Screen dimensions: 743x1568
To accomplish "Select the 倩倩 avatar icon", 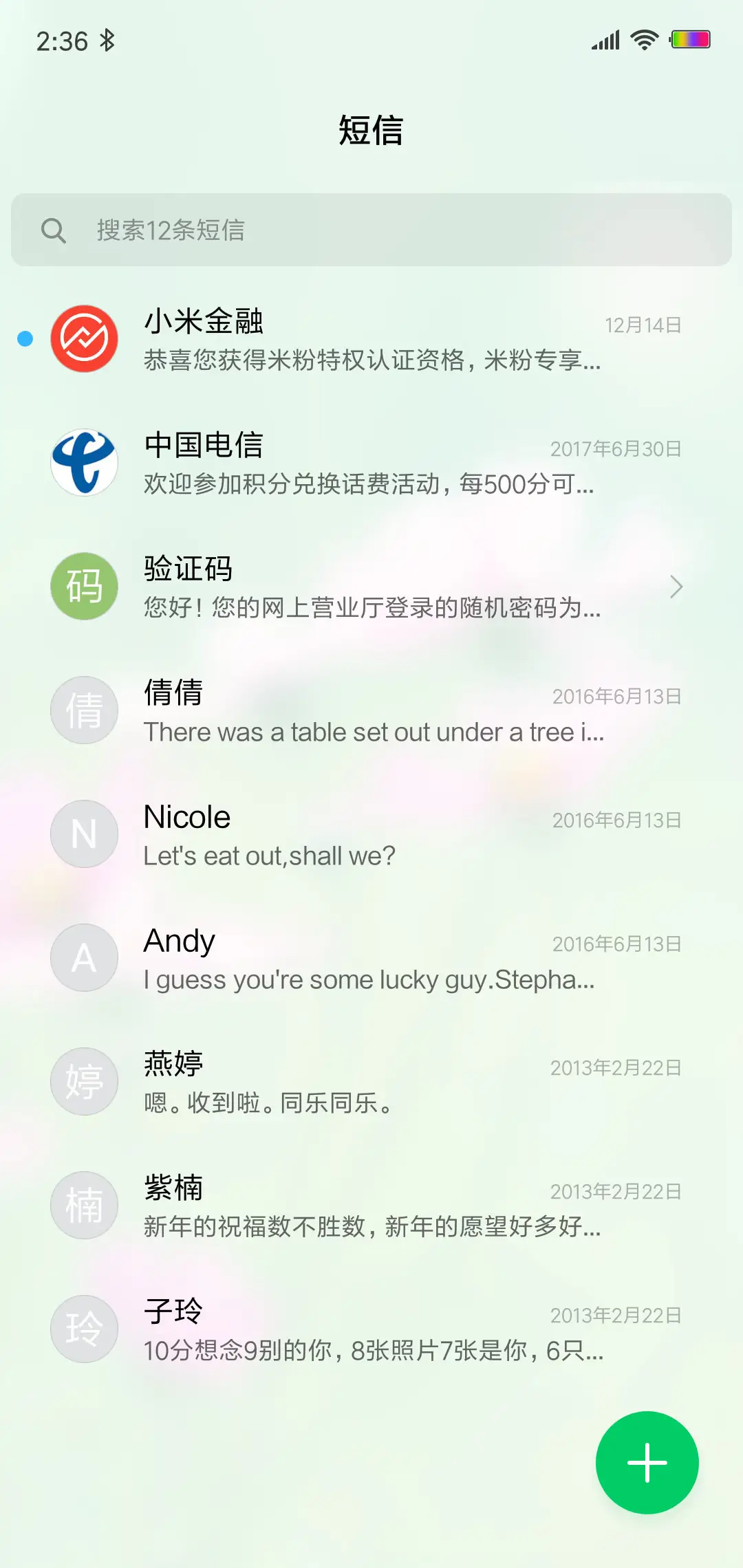I will point(84,710).
